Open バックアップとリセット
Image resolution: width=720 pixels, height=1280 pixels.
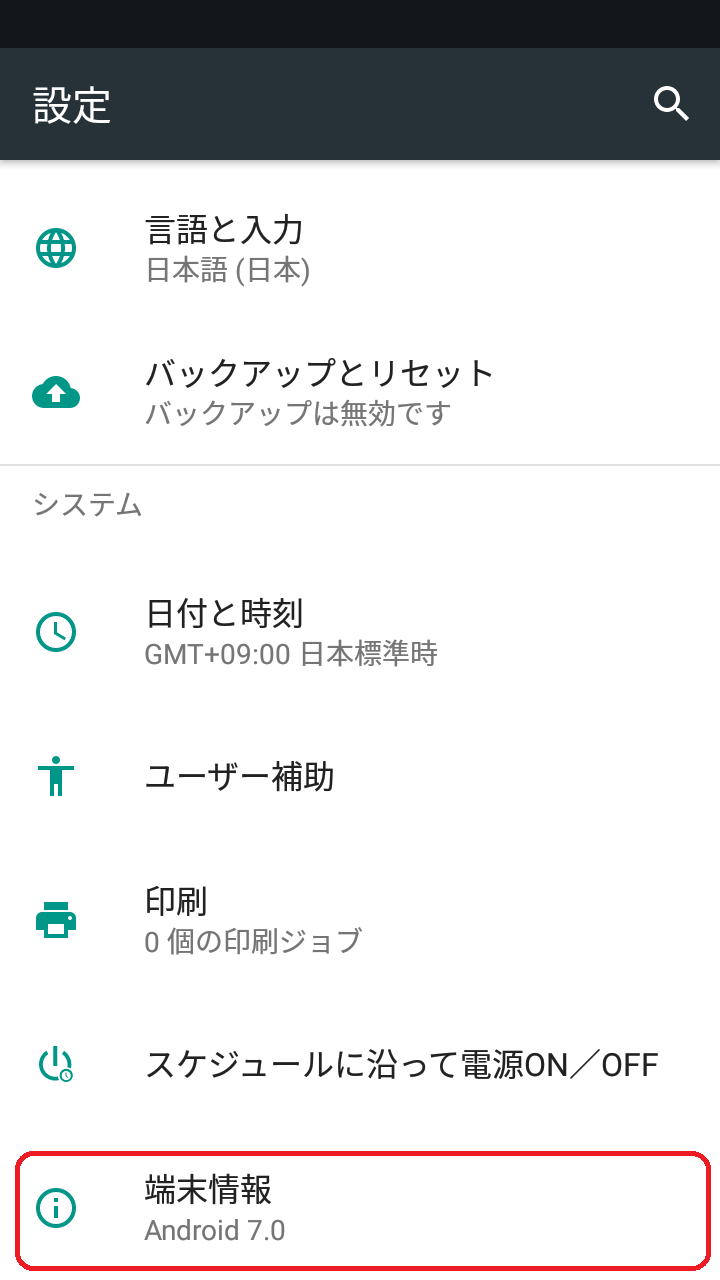click(x=360, y=392)
